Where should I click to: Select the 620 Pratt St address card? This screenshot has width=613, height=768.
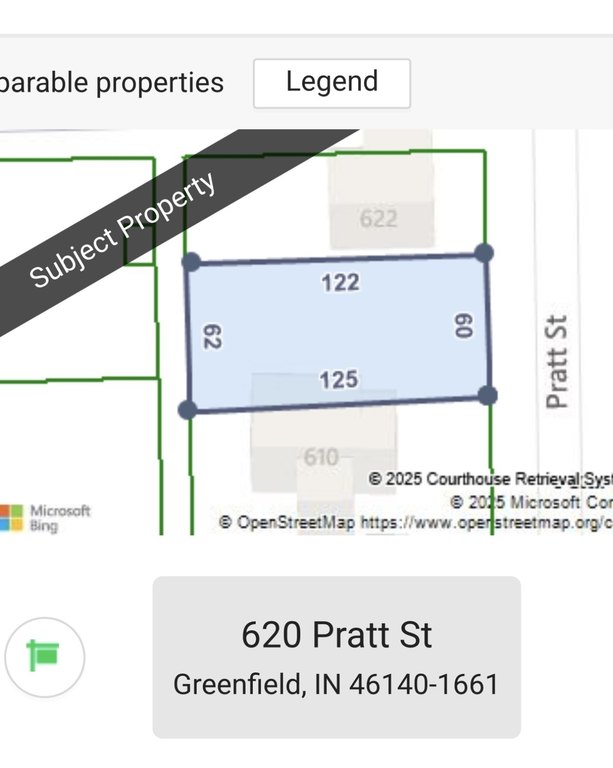coord(336,657)
